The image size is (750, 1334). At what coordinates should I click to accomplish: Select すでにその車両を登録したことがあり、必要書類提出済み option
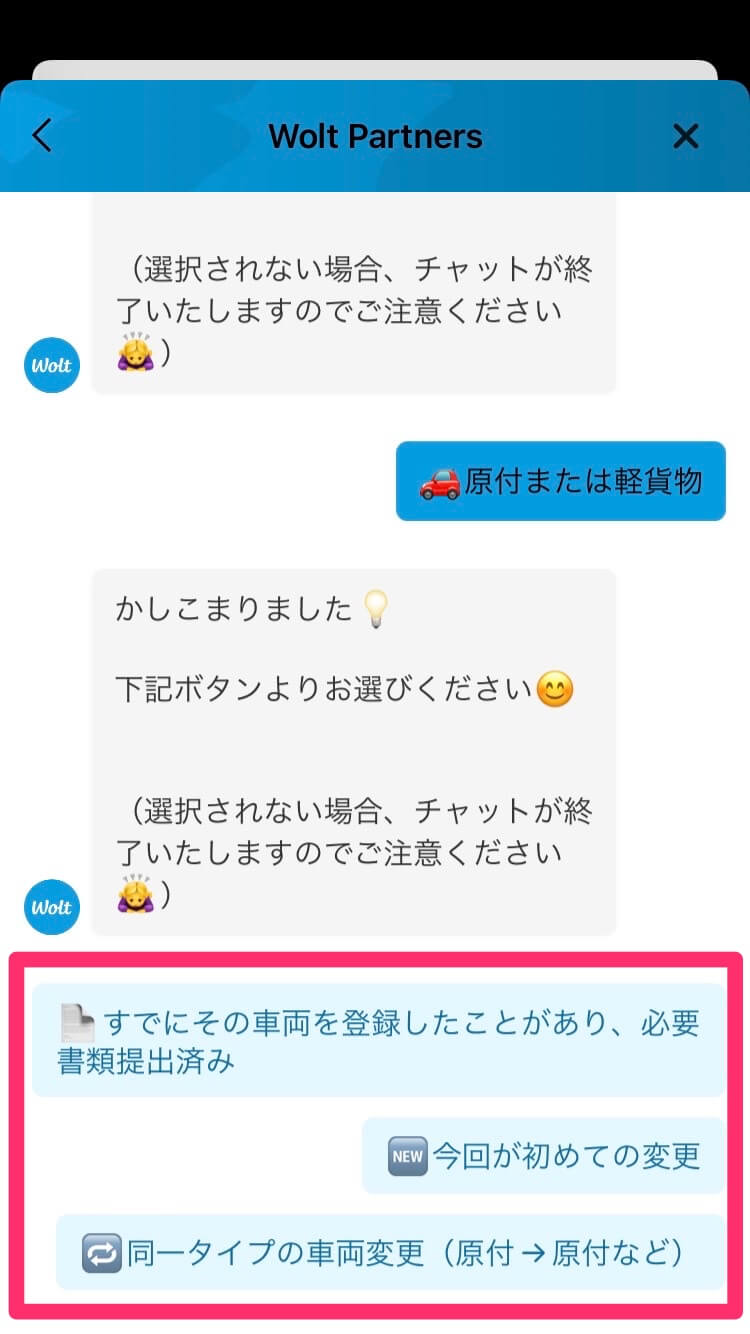379,1041
